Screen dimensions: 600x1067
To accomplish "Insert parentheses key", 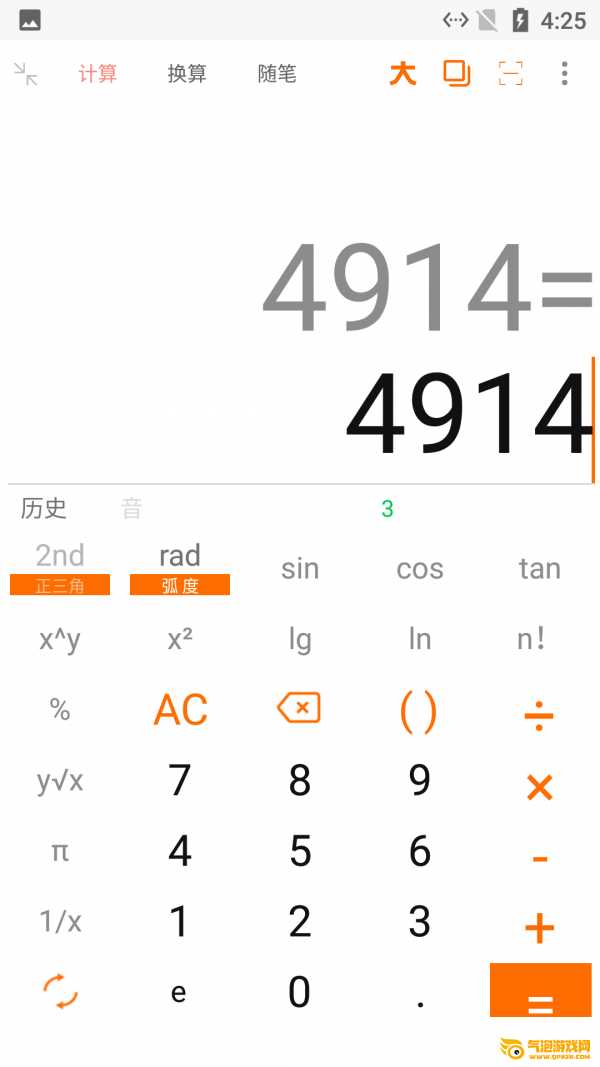I will point(418,712).
